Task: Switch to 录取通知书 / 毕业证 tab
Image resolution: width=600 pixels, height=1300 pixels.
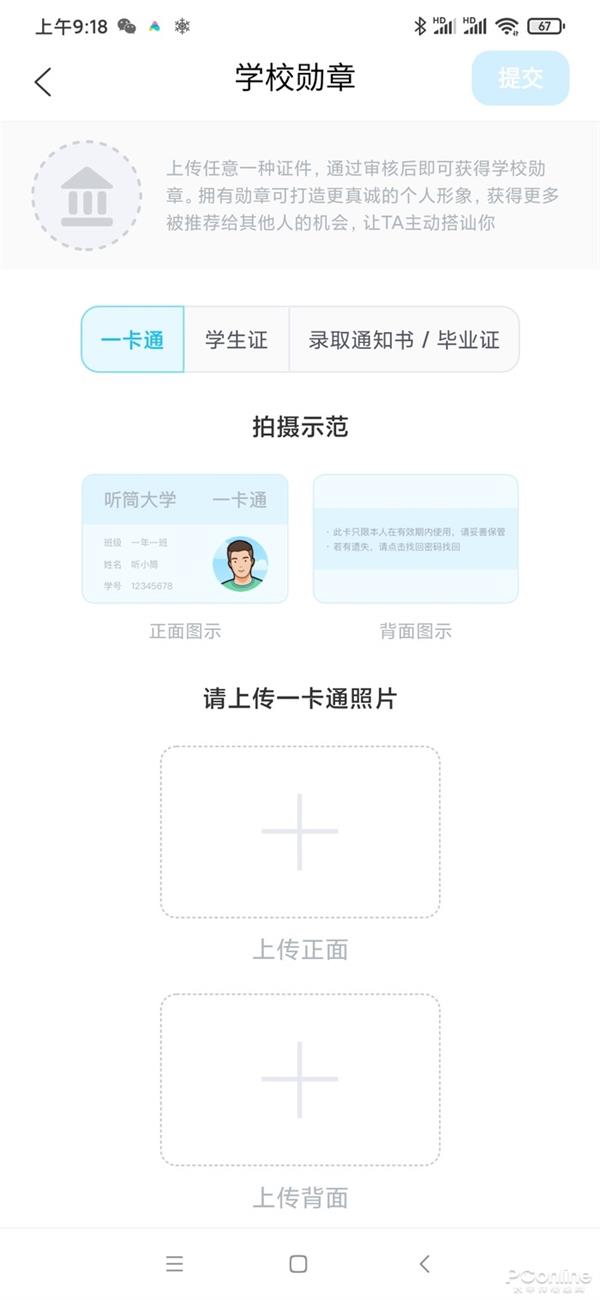Action: [404, 340]
